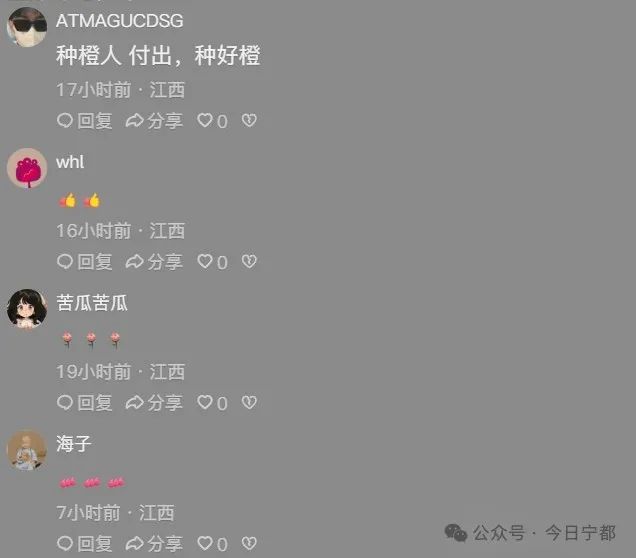Dislike ATMAGUCDSG's comment
The width and height of the screenshot is (636, 558).
coord(250,121)
